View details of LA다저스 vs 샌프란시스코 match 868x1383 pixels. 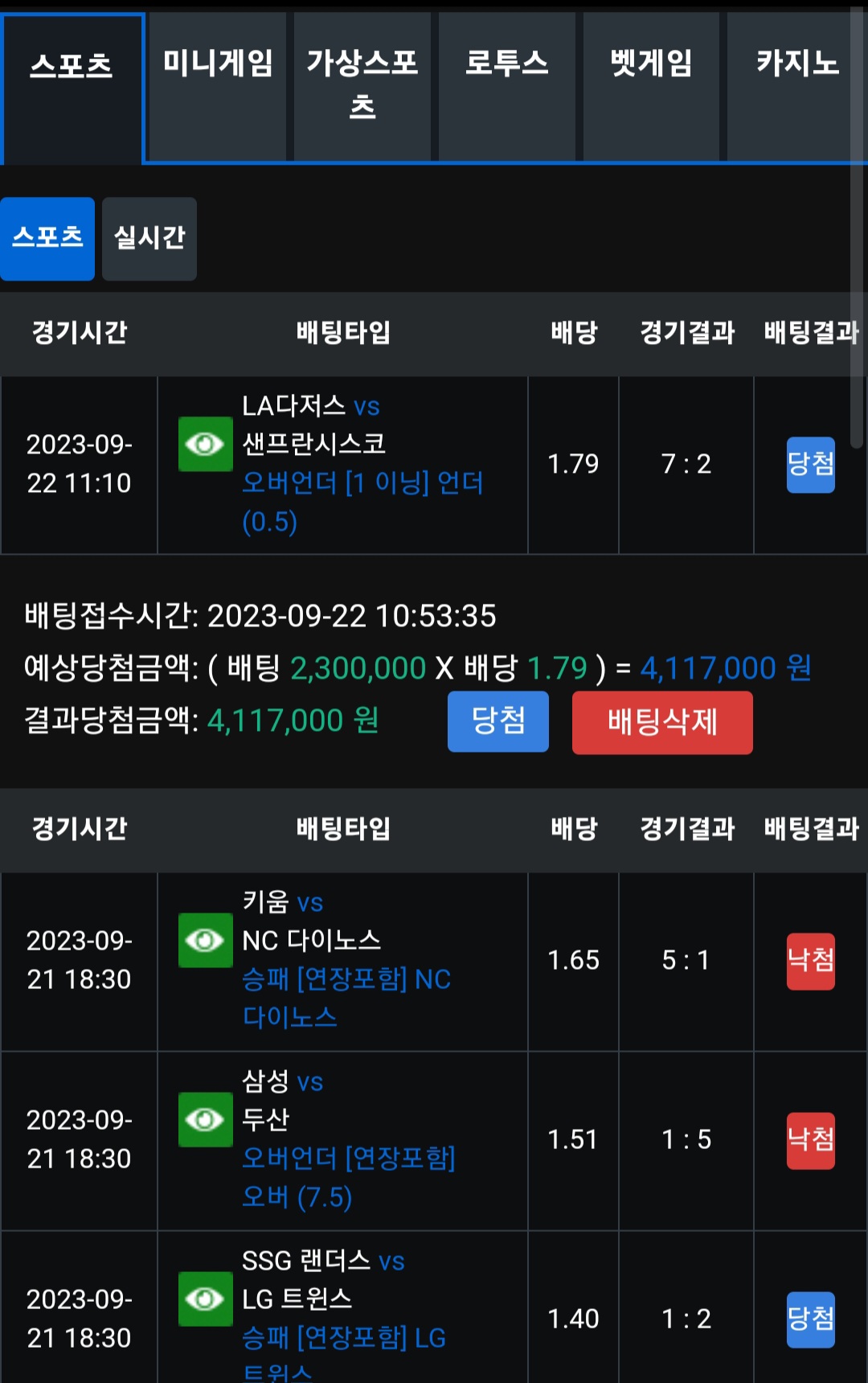pos(205,444)
